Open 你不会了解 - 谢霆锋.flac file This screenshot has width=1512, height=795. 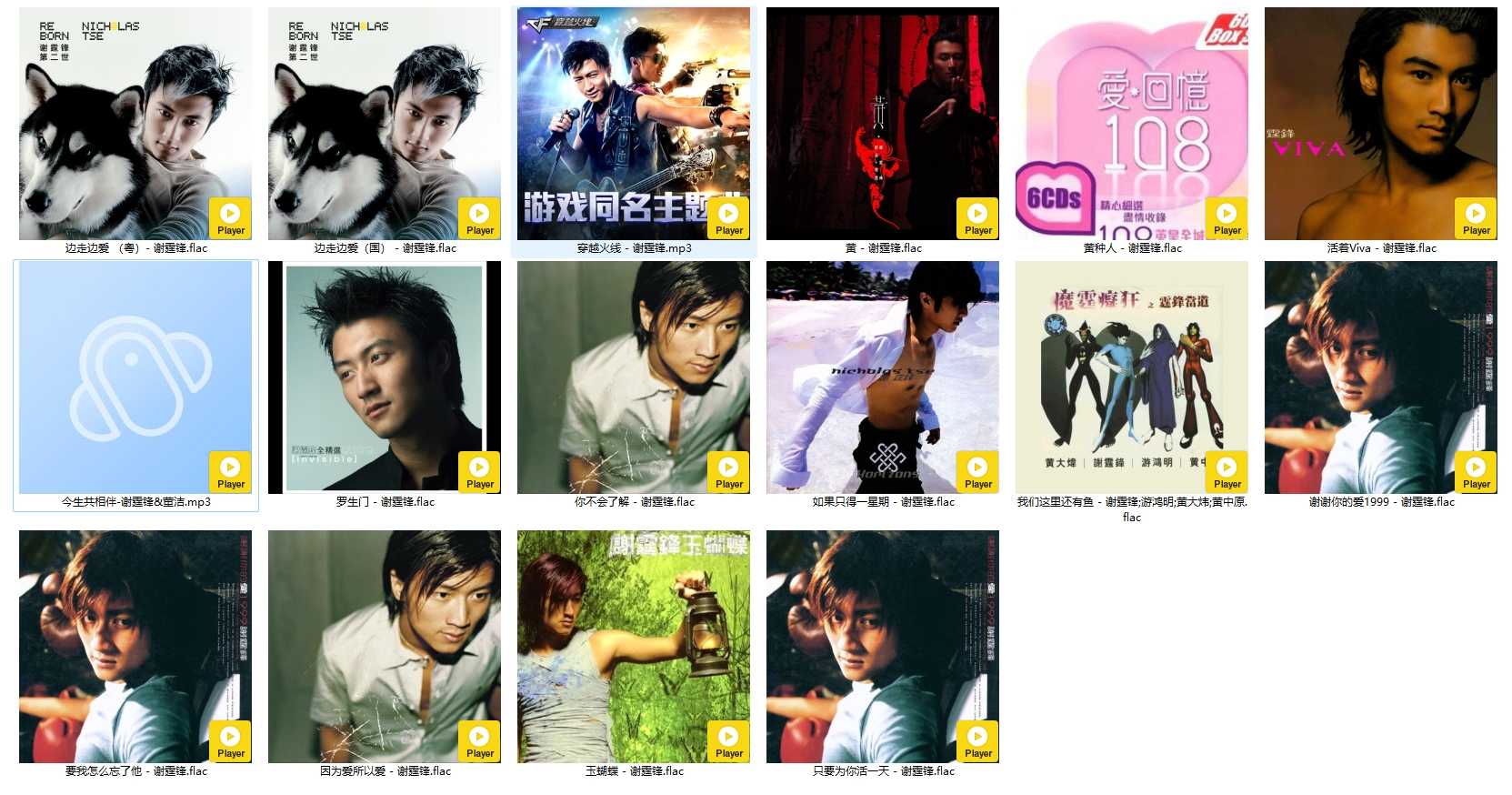(633, 377)
